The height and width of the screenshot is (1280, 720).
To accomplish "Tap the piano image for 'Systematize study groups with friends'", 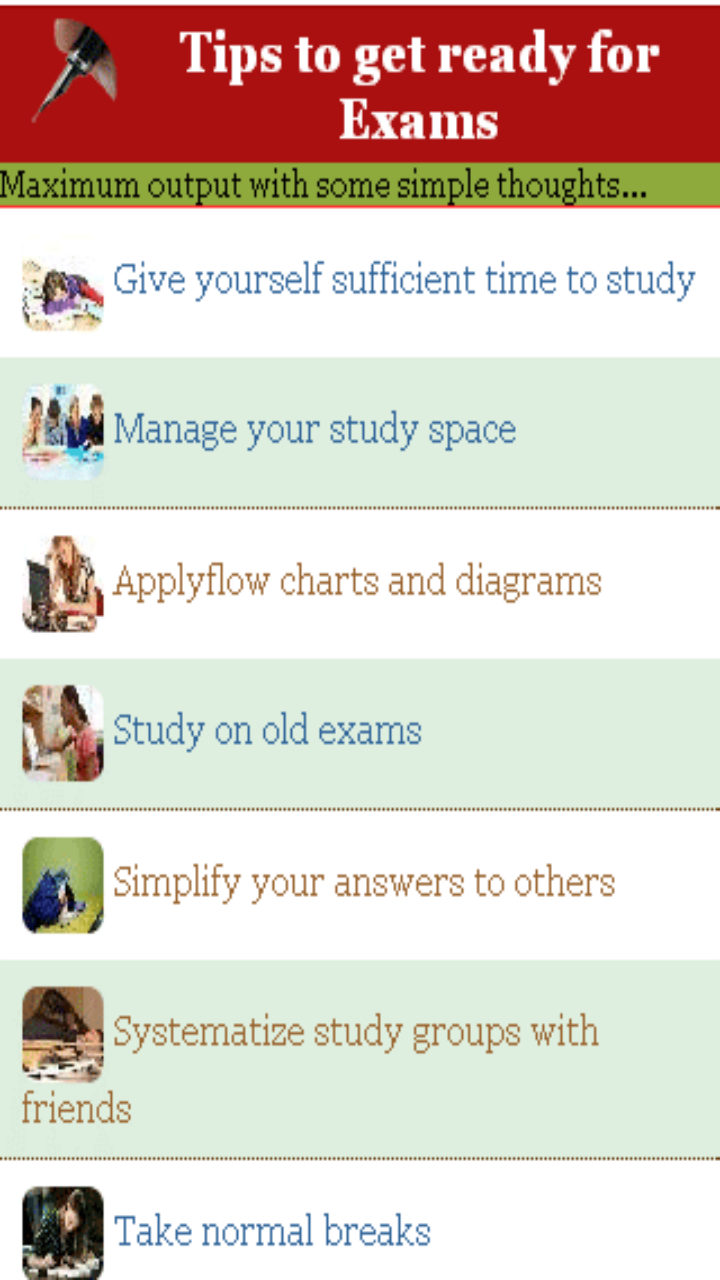I will [62, 1032].
